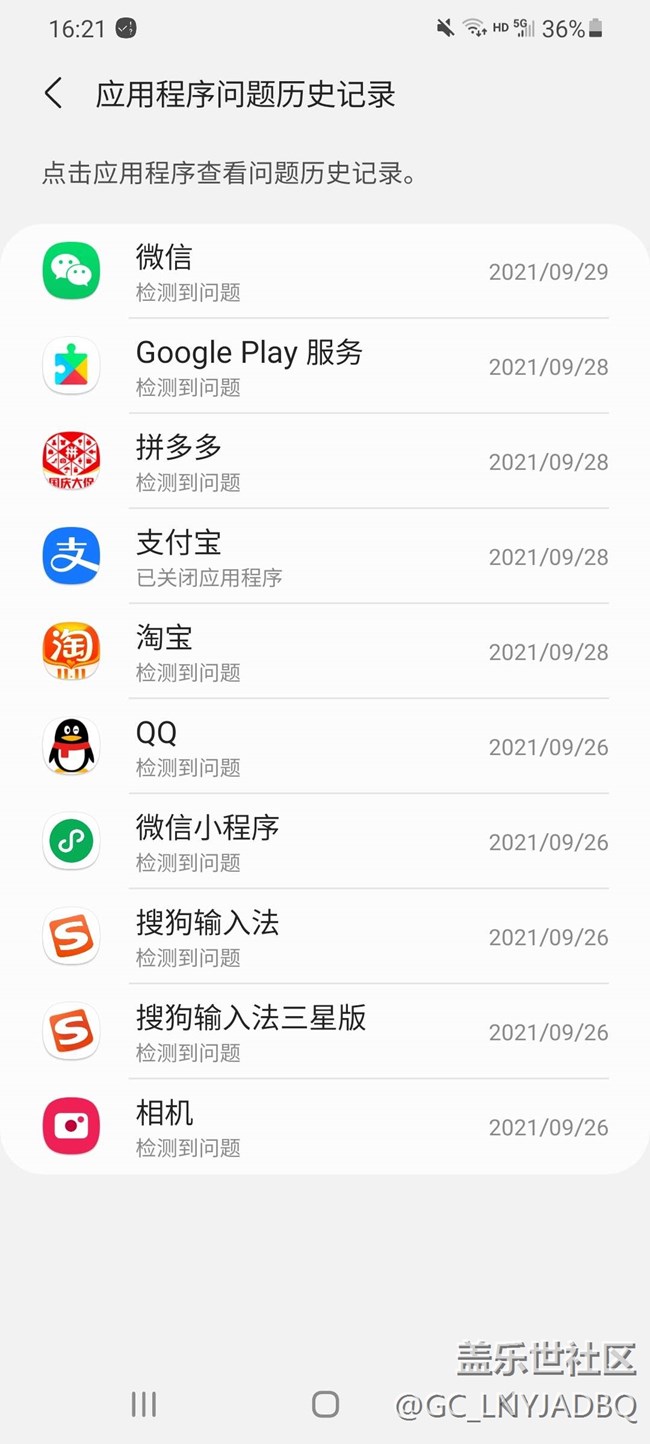Open 微信 issue history entry
The image size is (650, 1444).
(325, 271)
